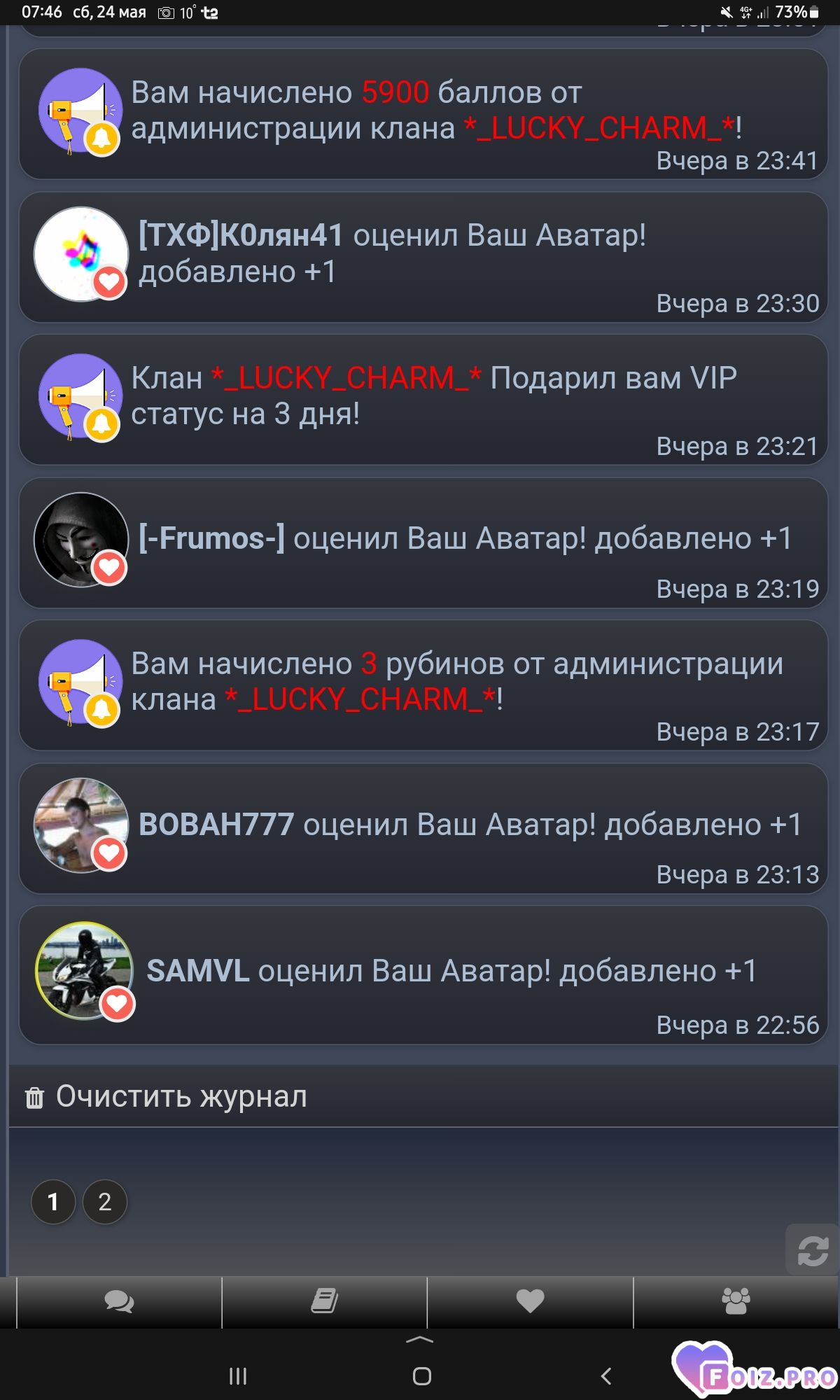Open [ТХФ]К0лян41's avatar rating notification
This screenshot has height=1400, width=840.
(423, 257)
